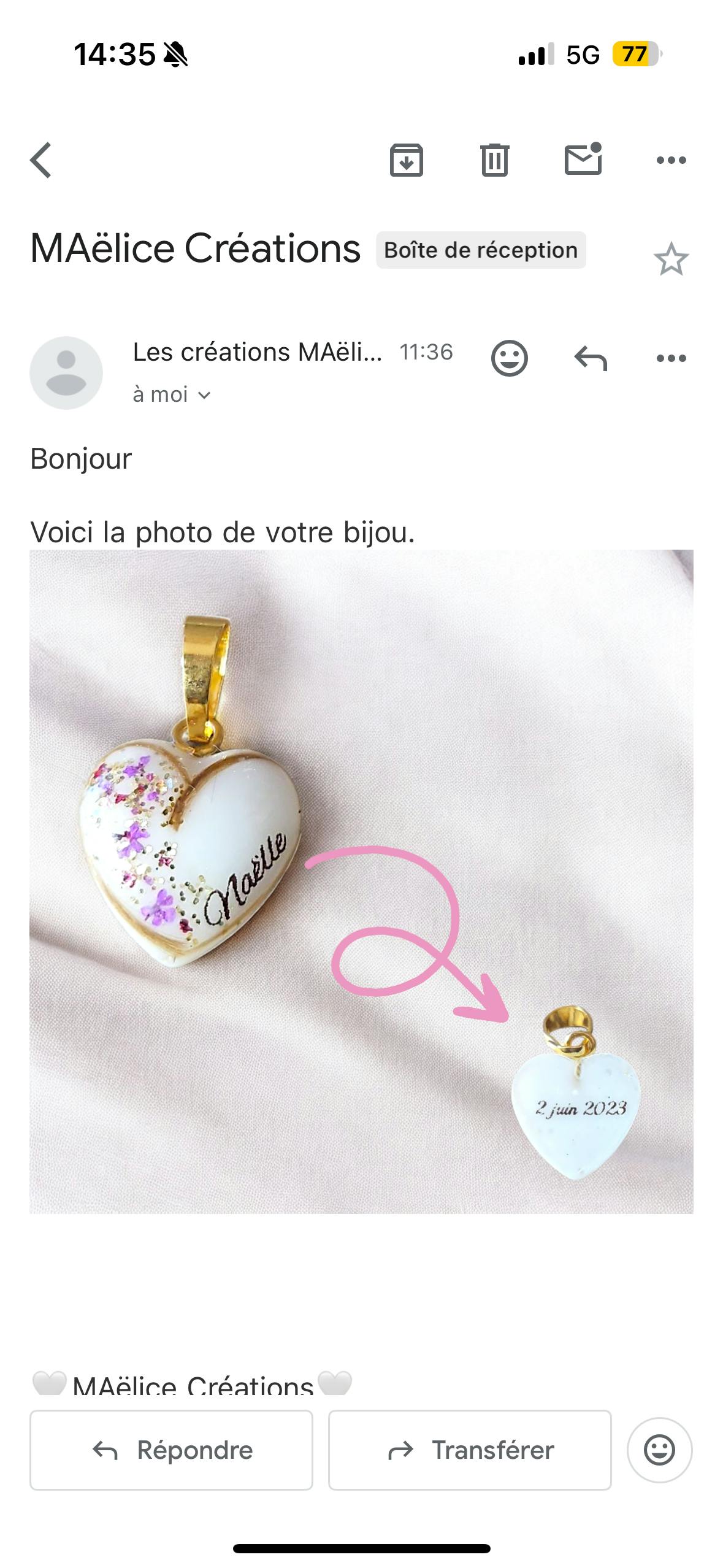The image size is (723, 1568).
Task: Star the MAëlice Créations email
Action: tap(671, 259)
